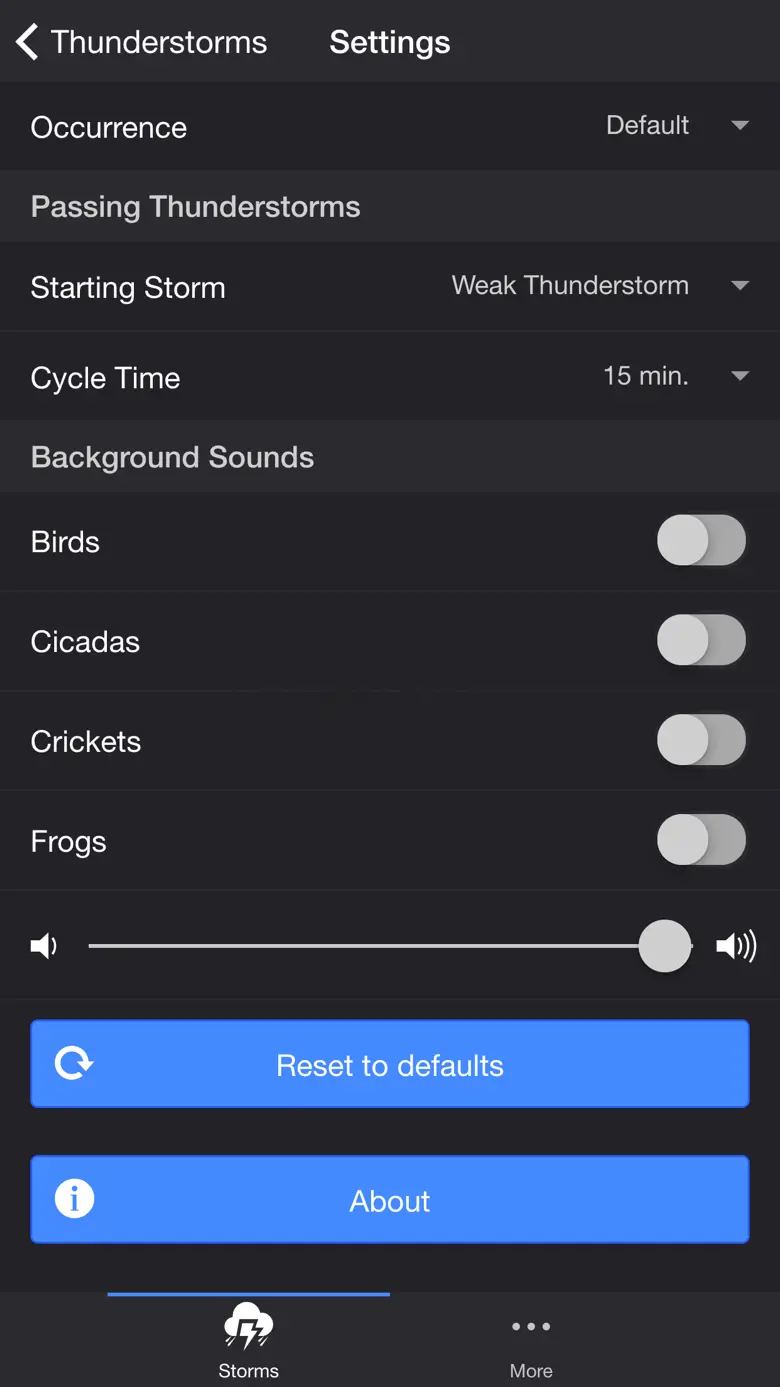Change the Starting Storm selection

pyautogui.click(x=600, y=286)
